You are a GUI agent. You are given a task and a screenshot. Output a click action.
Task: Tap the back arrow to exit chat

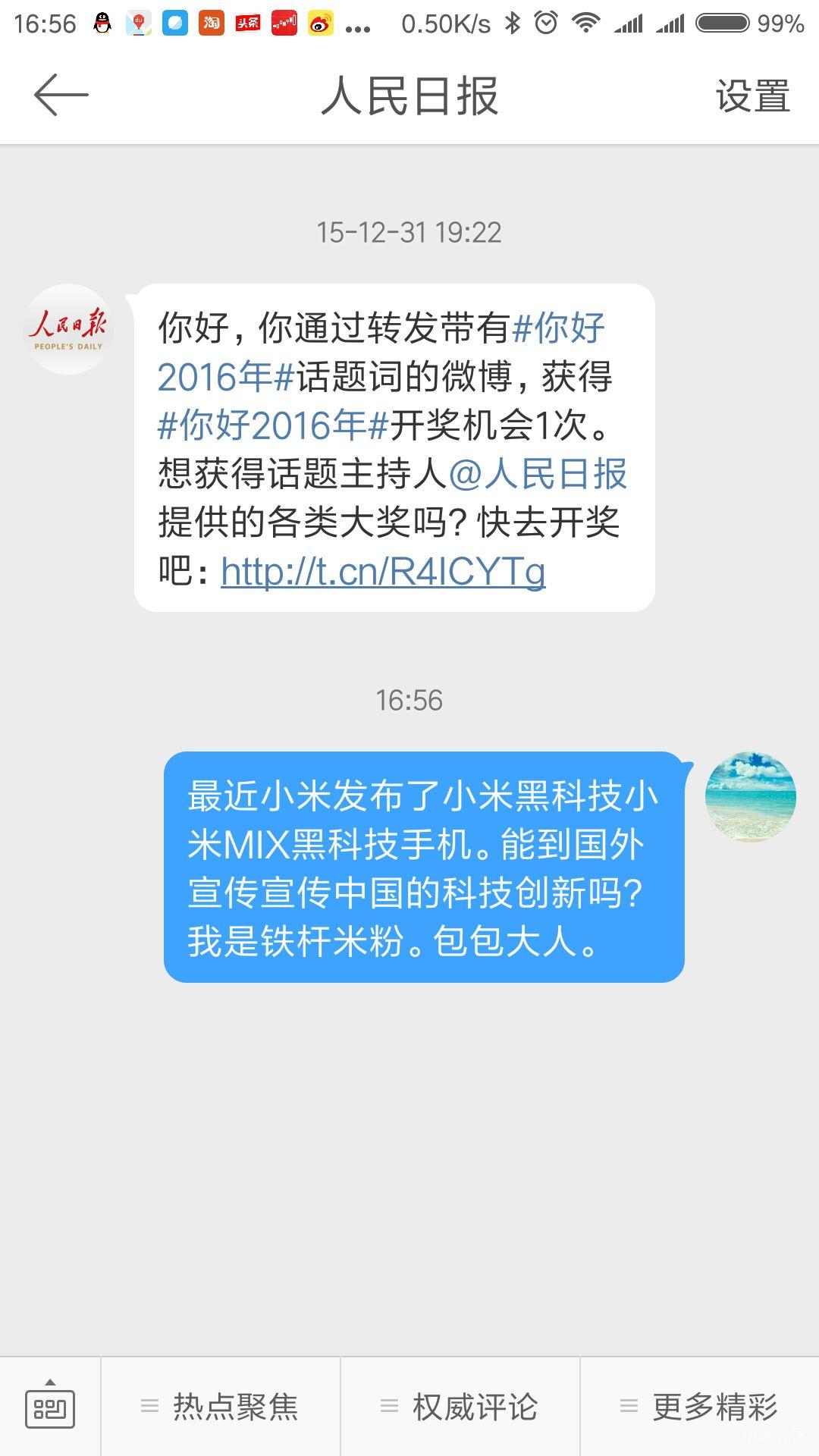61,95
